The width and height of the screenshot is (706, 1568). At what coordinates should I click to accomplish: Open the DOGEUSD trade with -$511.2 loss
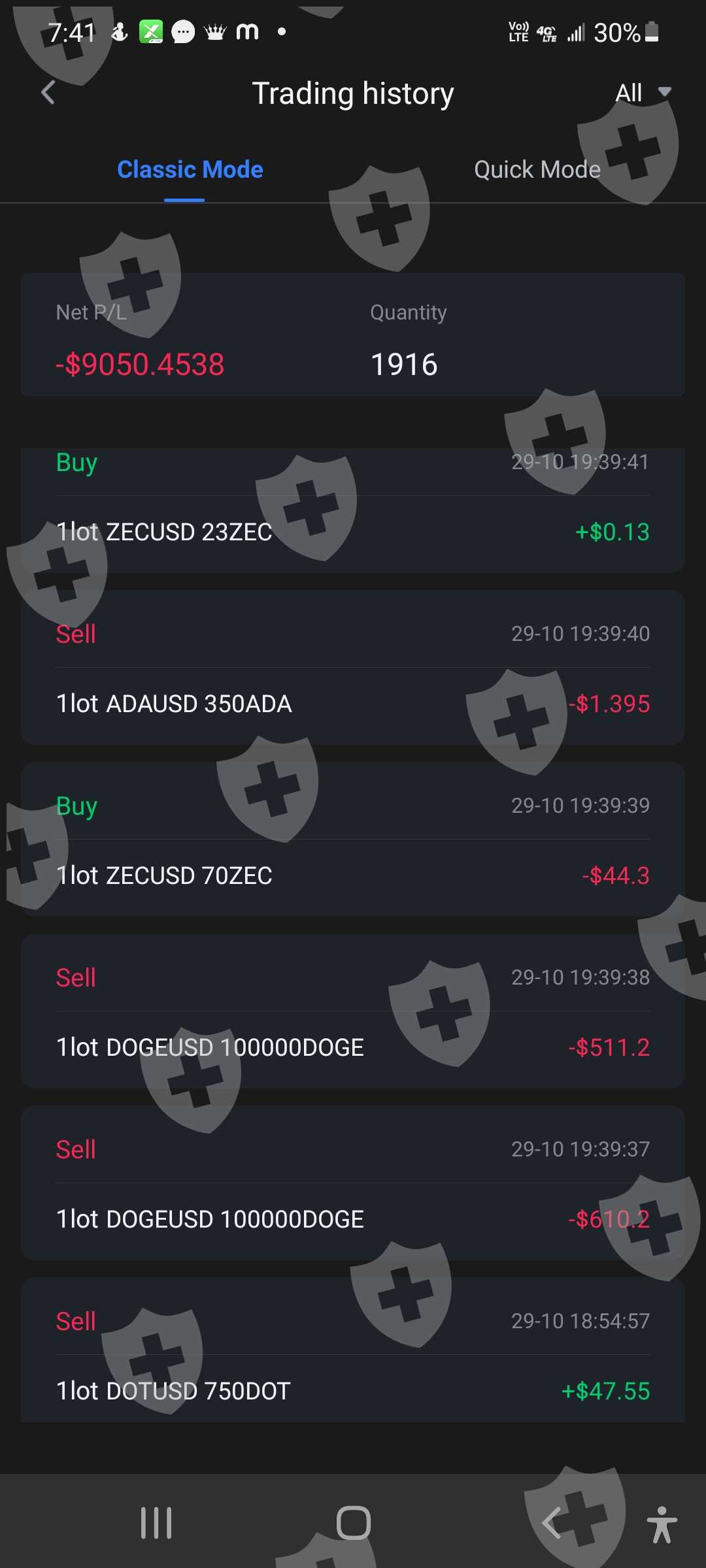[353, 1011]
